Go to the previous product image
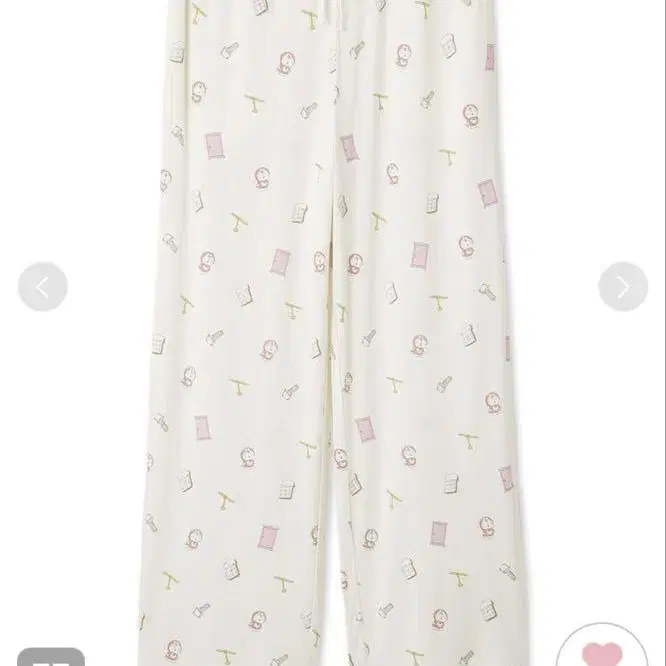Image resolution: width=666 pixels, height=666 pixels. 43,287
